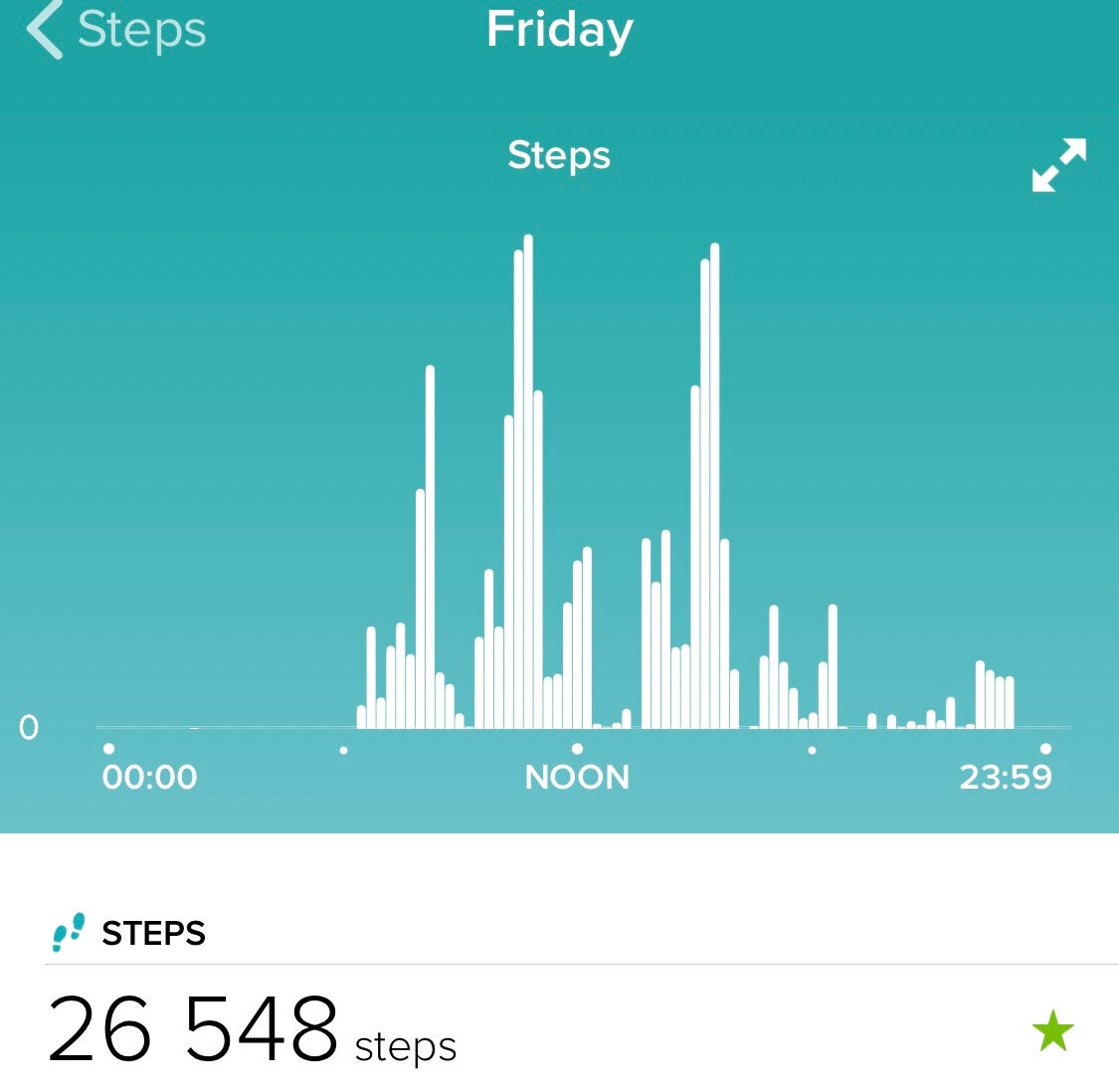Go back to the Steps screen
This screenshot has height=1092, width=1119.
[114, 30]
